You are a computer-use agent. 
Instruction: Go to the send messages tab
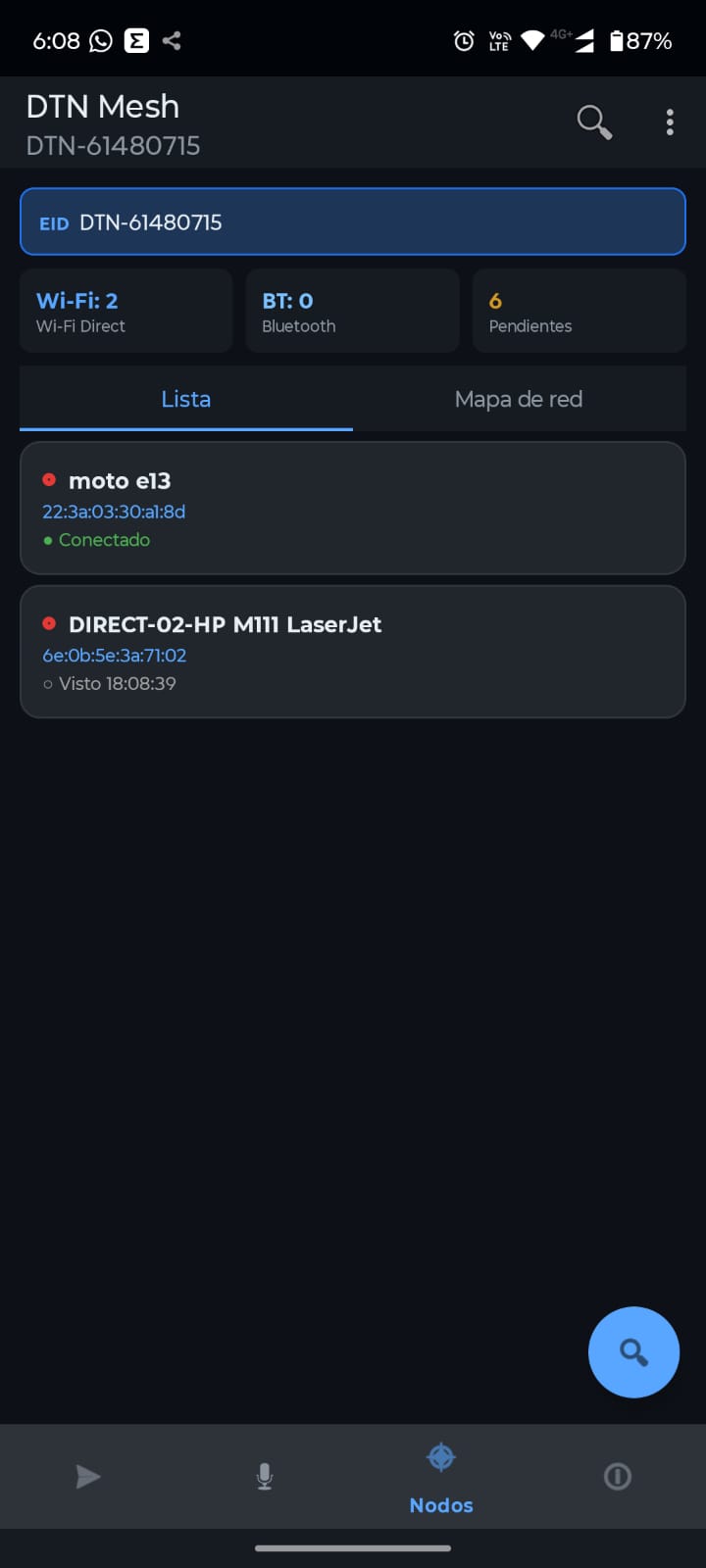tap(88, 1477)
